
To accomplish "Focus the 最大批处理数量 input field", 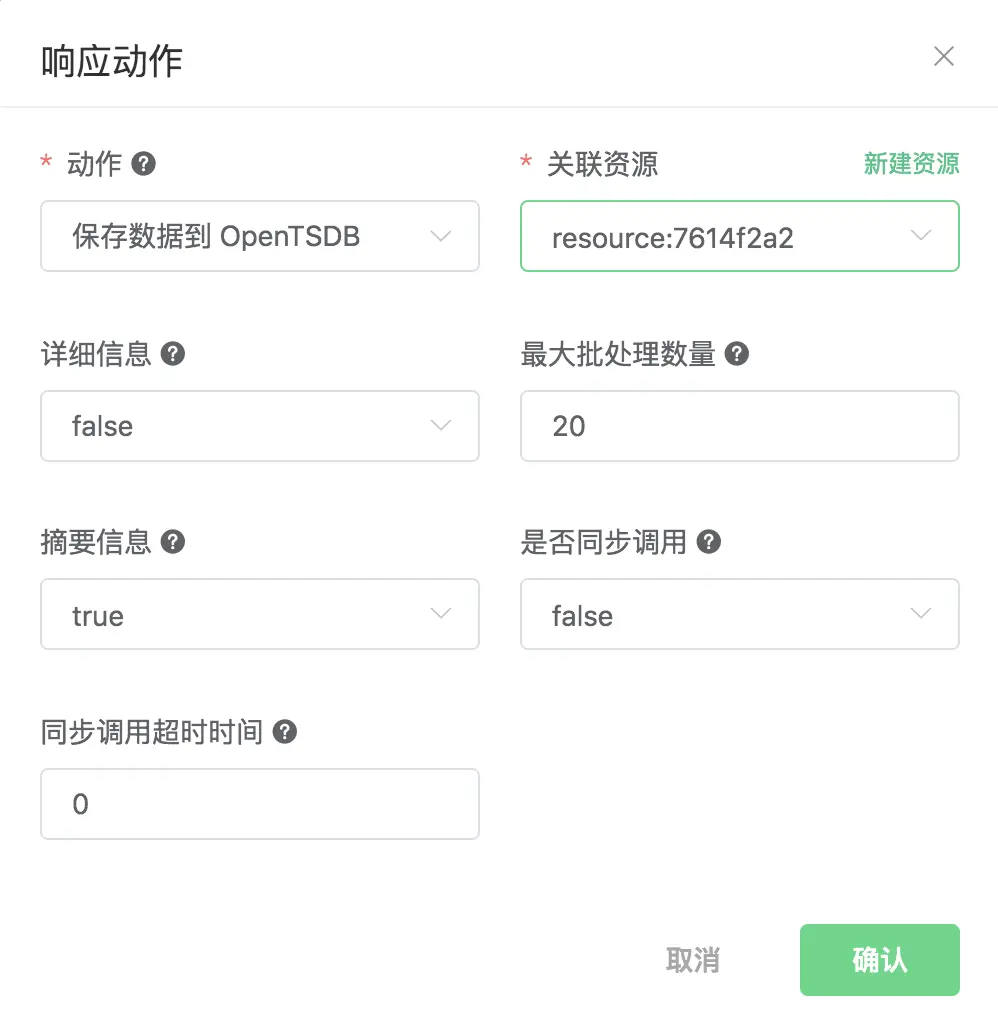I will 739,426.
